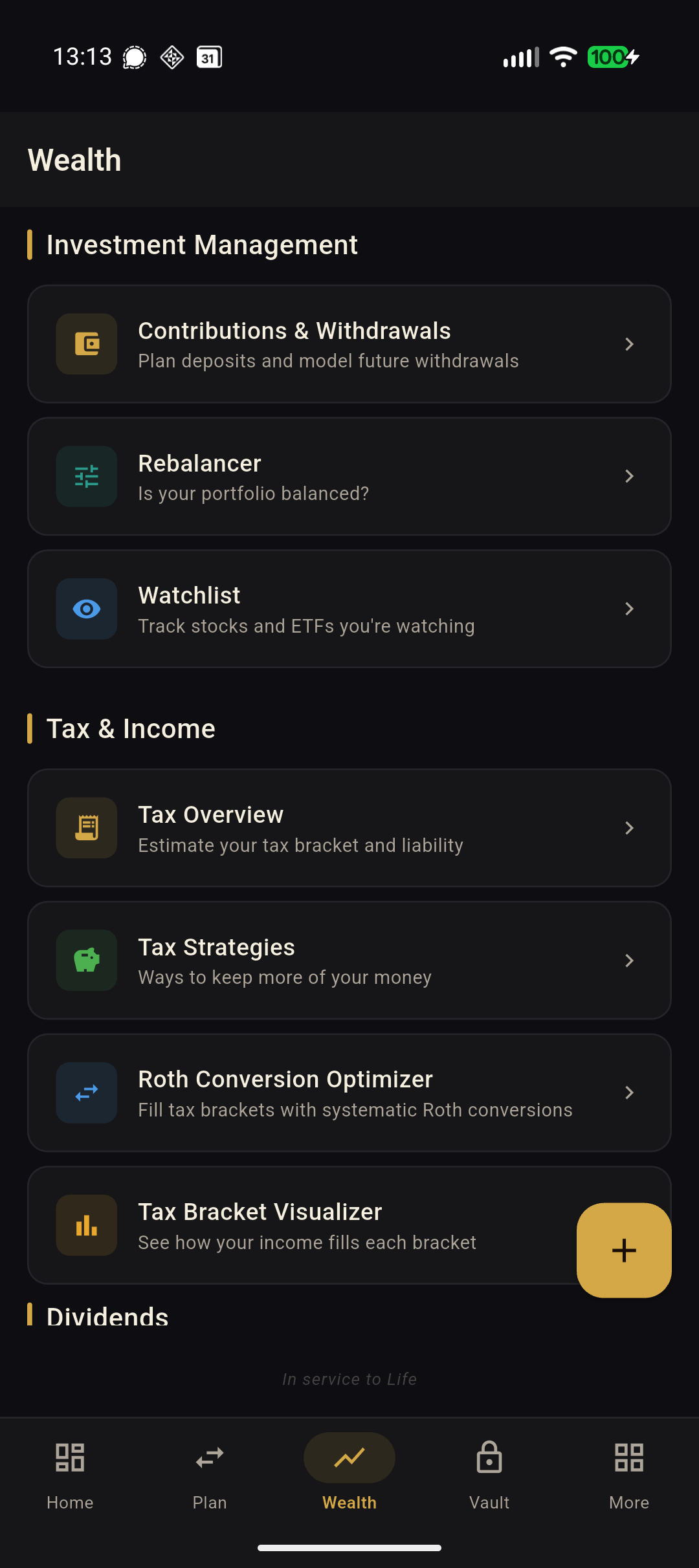
Task: Click the Rebalancer sliders icon
Action: [x=86, y=477]
